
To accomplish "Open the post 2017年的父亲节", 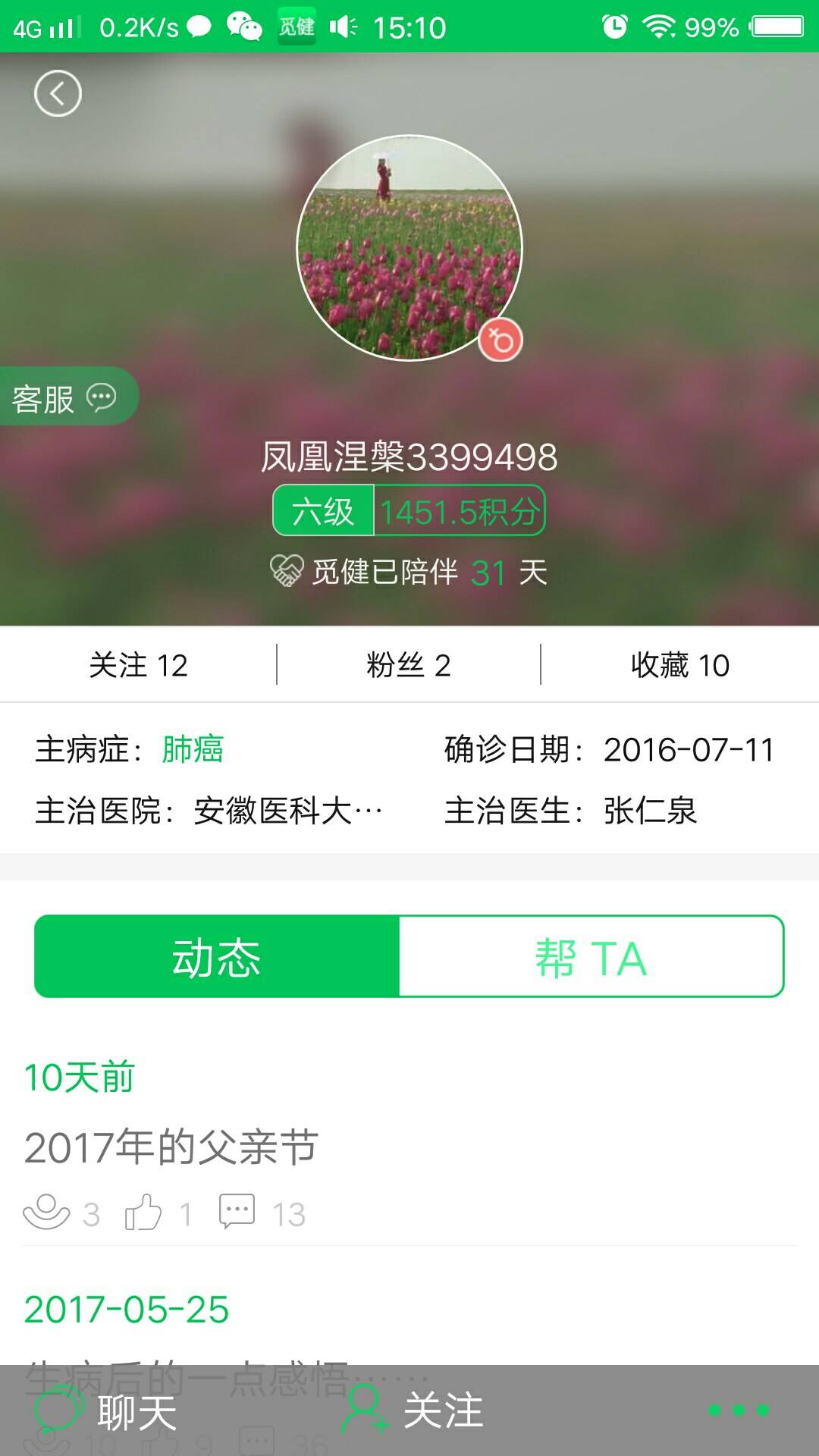I will (x=171, y=1146).
